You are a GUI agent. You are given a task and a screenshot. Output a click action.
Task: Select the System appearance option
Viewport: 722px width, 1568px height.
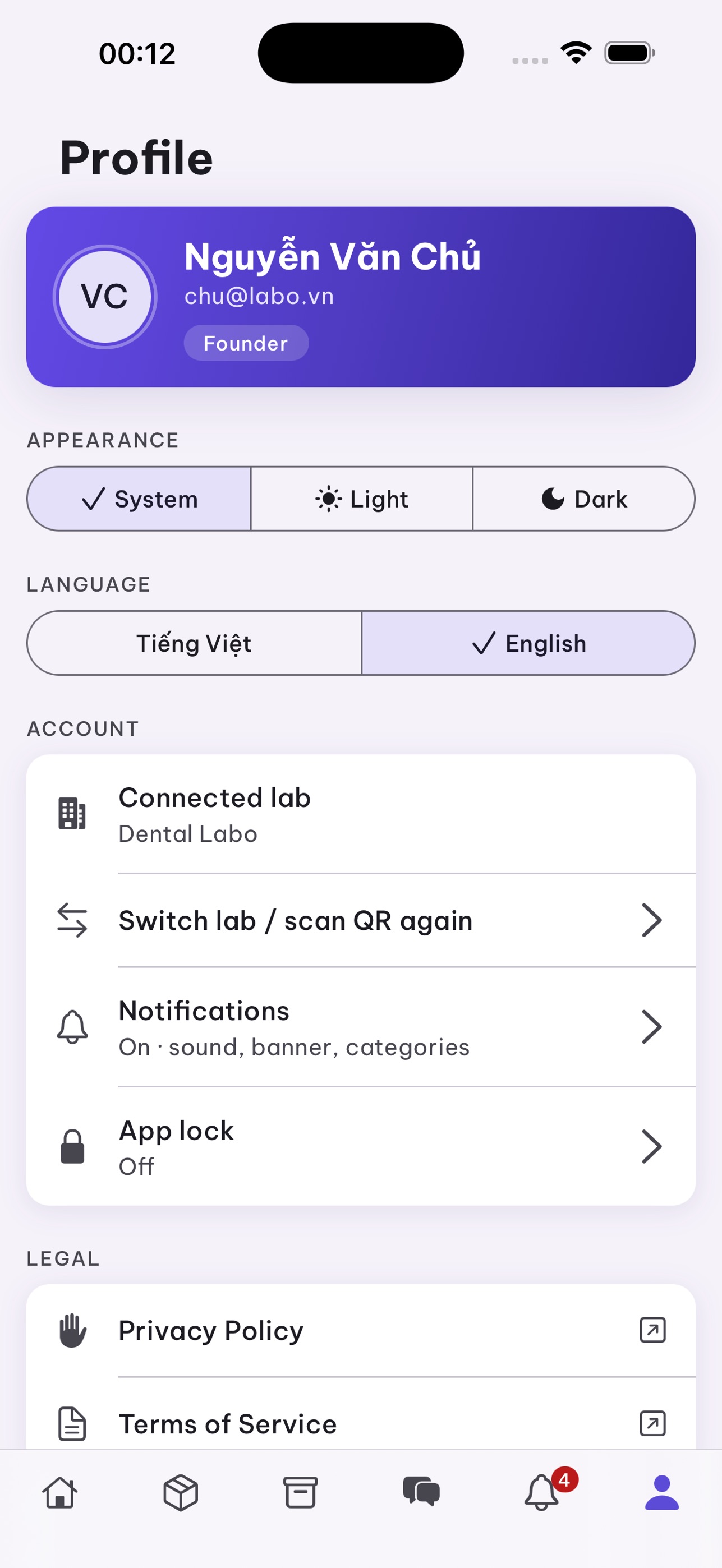[139, 499]
